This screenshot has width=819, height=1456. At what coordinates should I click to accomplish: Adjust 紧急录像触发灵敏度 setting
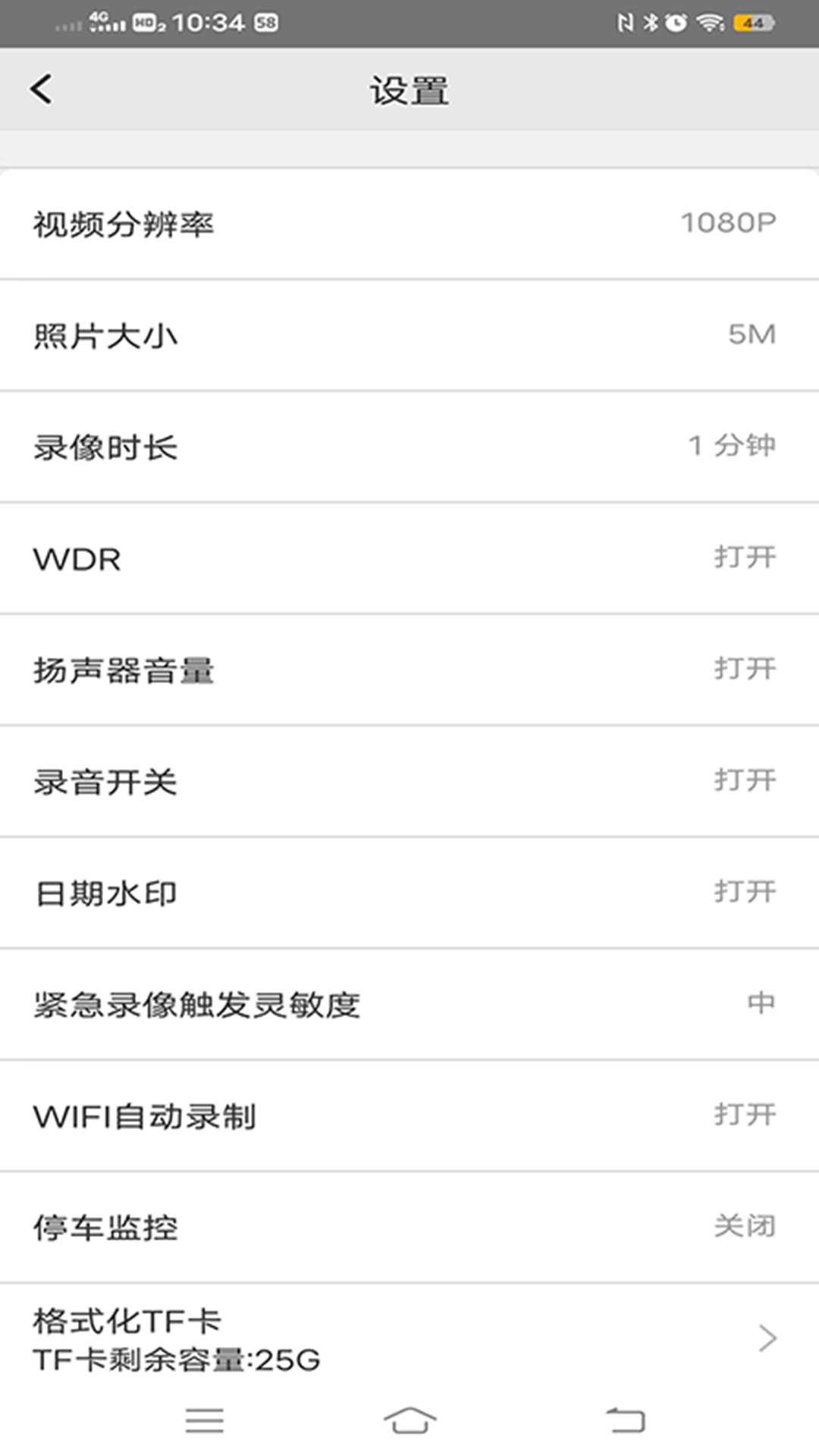click(409, 1004)
